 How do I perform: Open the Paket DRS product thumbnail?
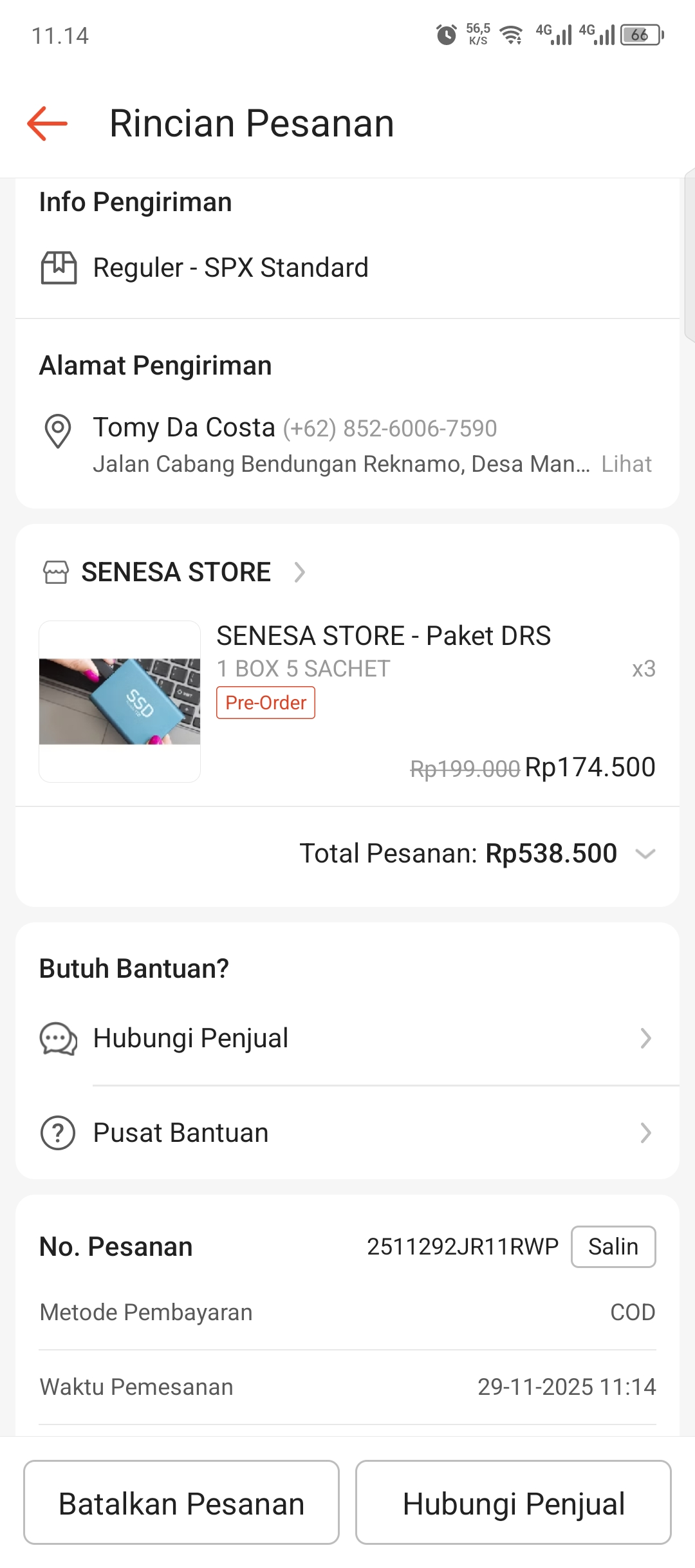click(x=120, y=702)
